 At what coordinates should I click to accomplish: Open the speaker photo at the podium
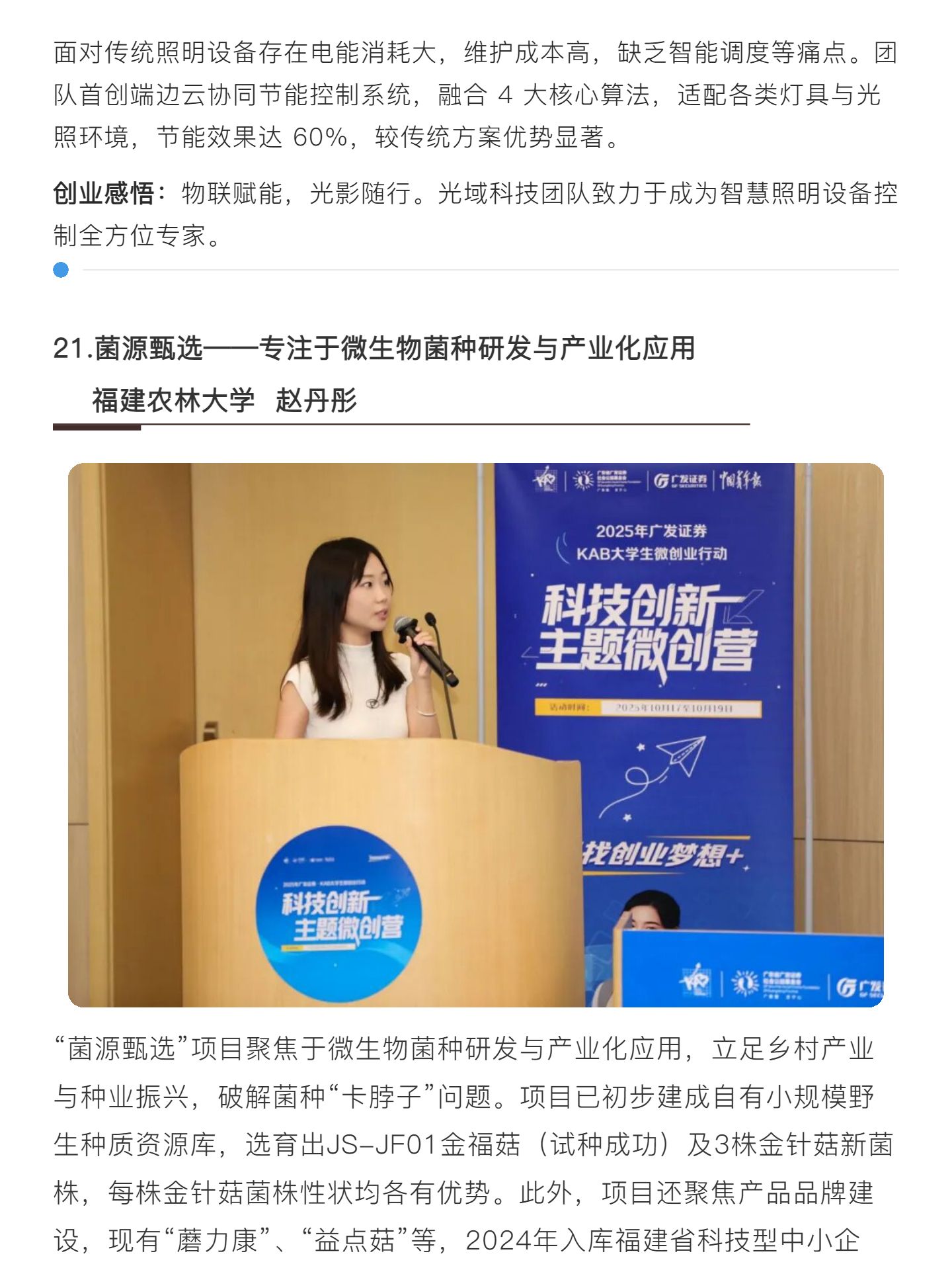tap(475, 735)
